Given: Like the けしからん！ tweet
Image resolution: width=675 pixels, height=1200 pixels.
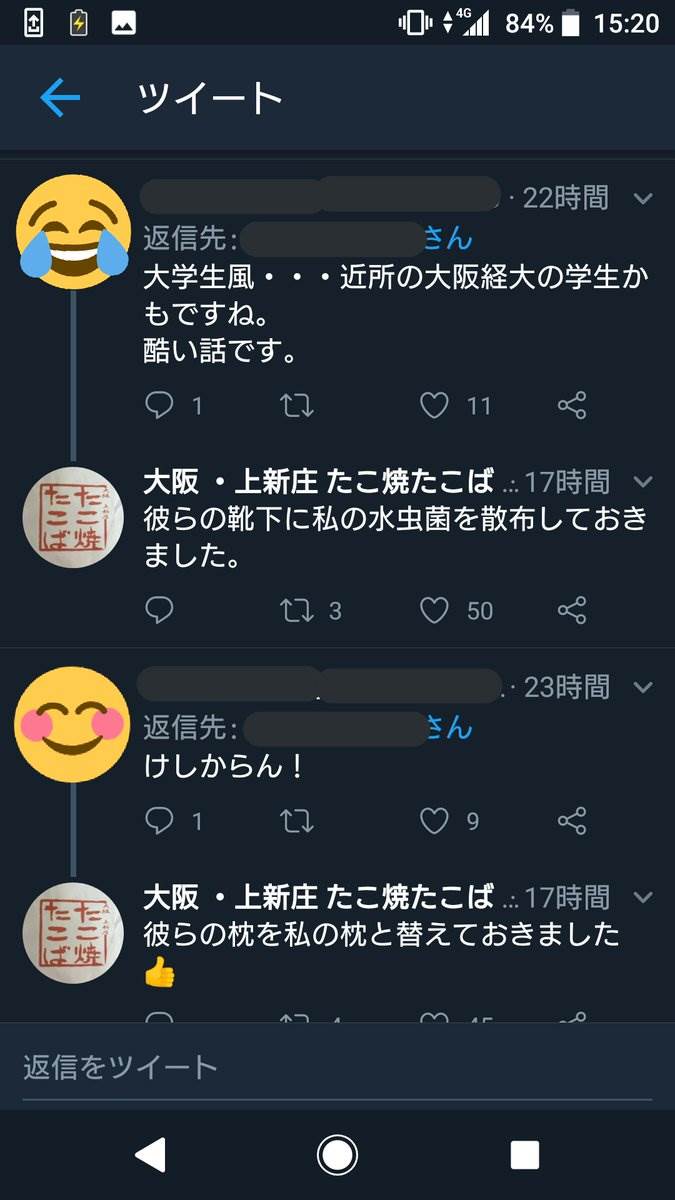Looking at the screenshot, I should 434,821.
